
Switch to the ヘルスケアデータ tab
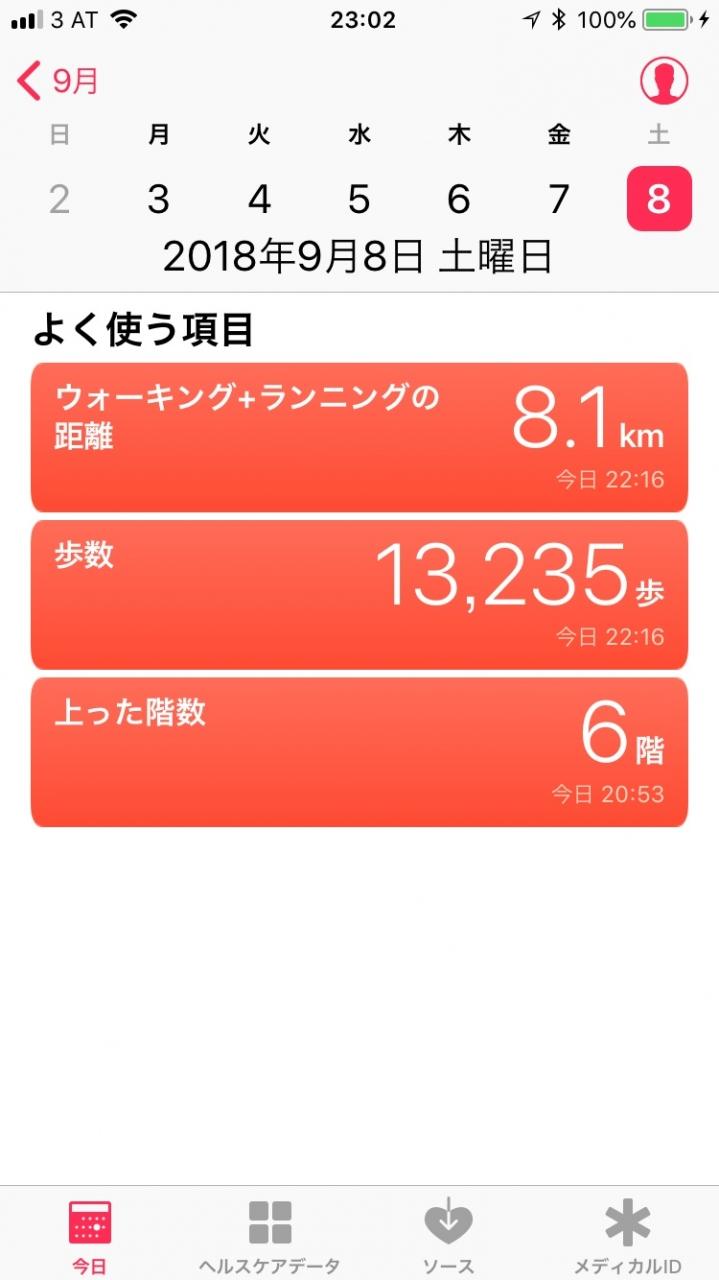coord(269,1235)
